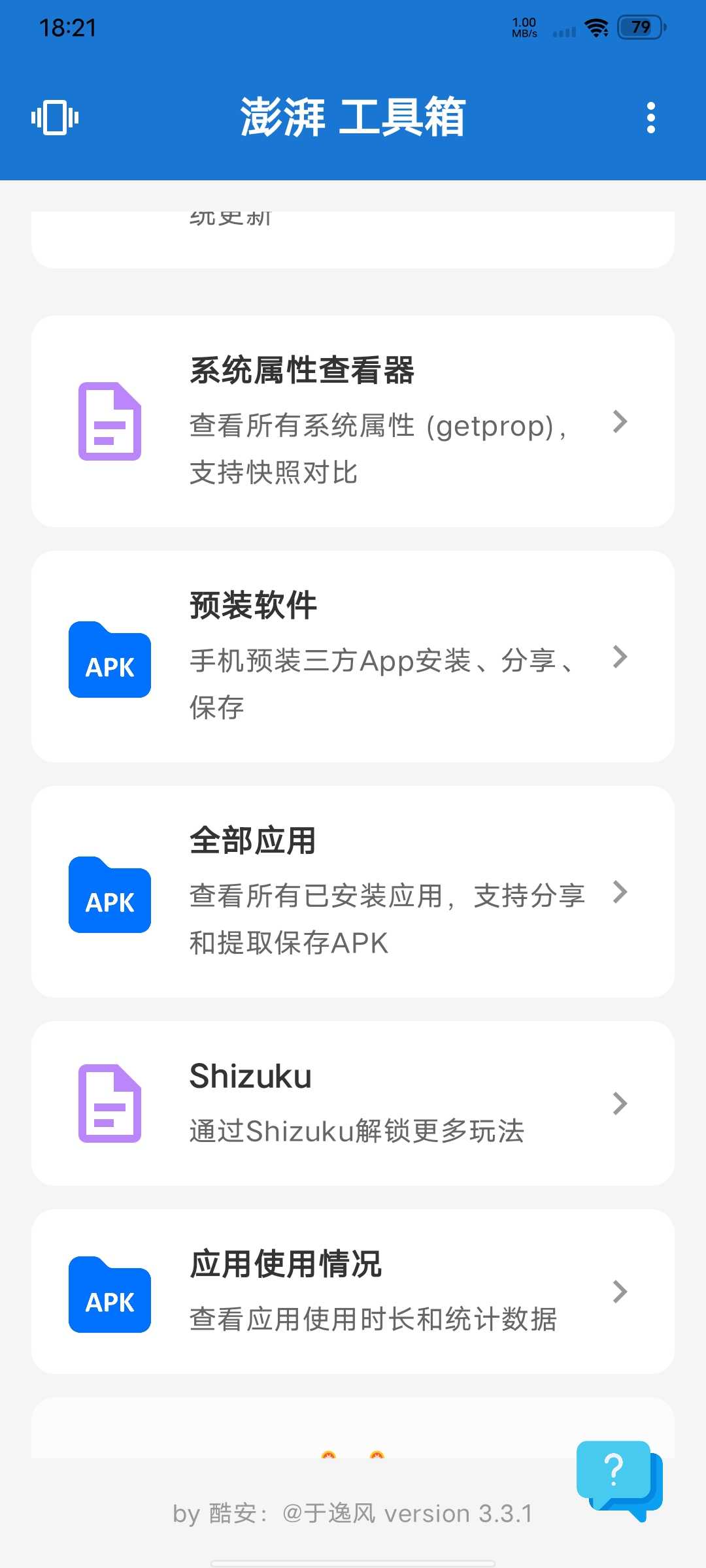Tap the vibration icon in the app bar
The height and width of the screenshot is (1568, 706).
[x=55, y=118]
